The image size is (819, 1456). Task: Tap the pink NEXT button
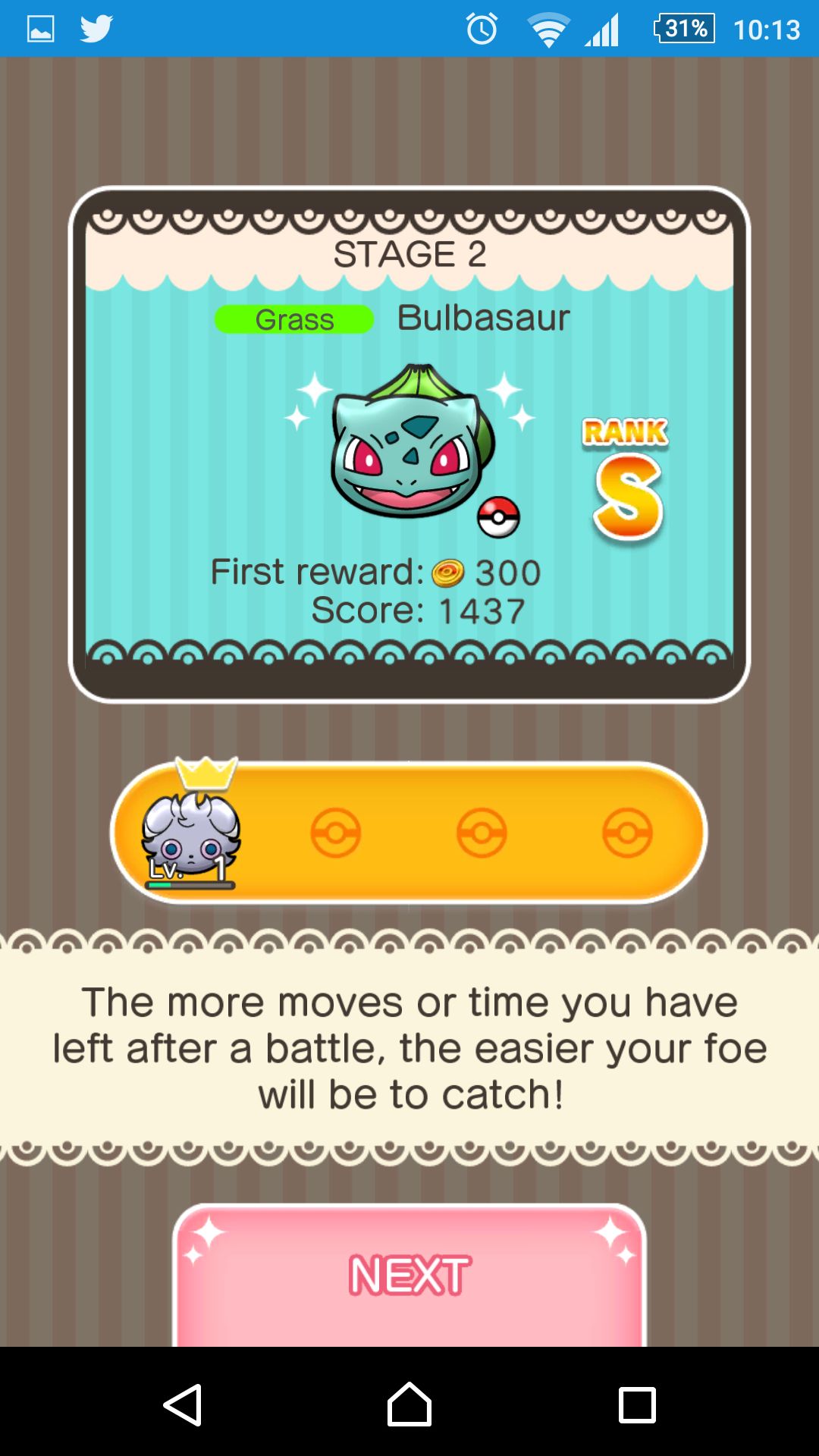tap(409, 1276)
